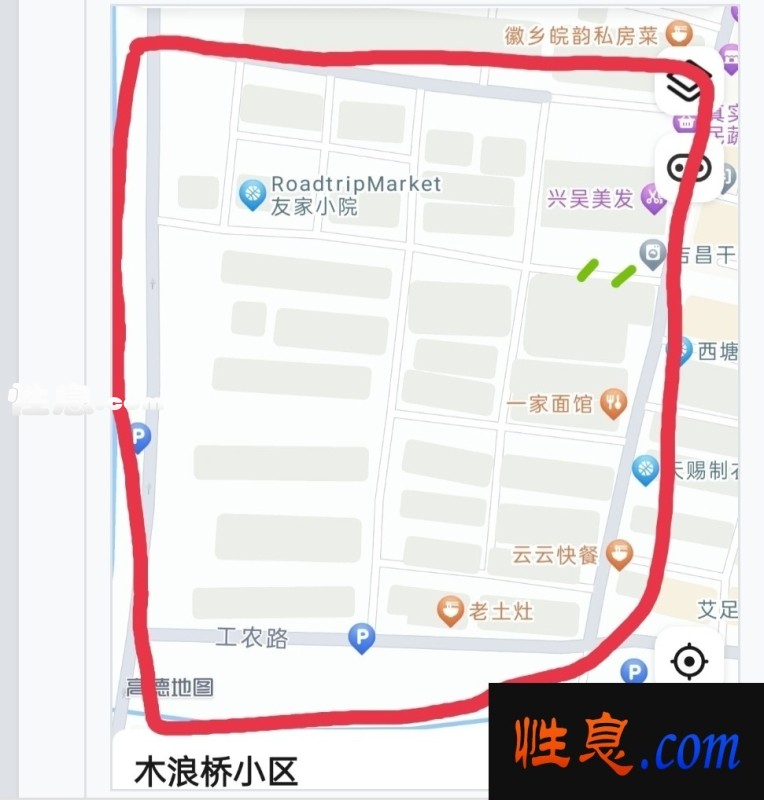Open the 木浪桥小区 location card
This screenshot has width=764, height=800.
point(217,772)
